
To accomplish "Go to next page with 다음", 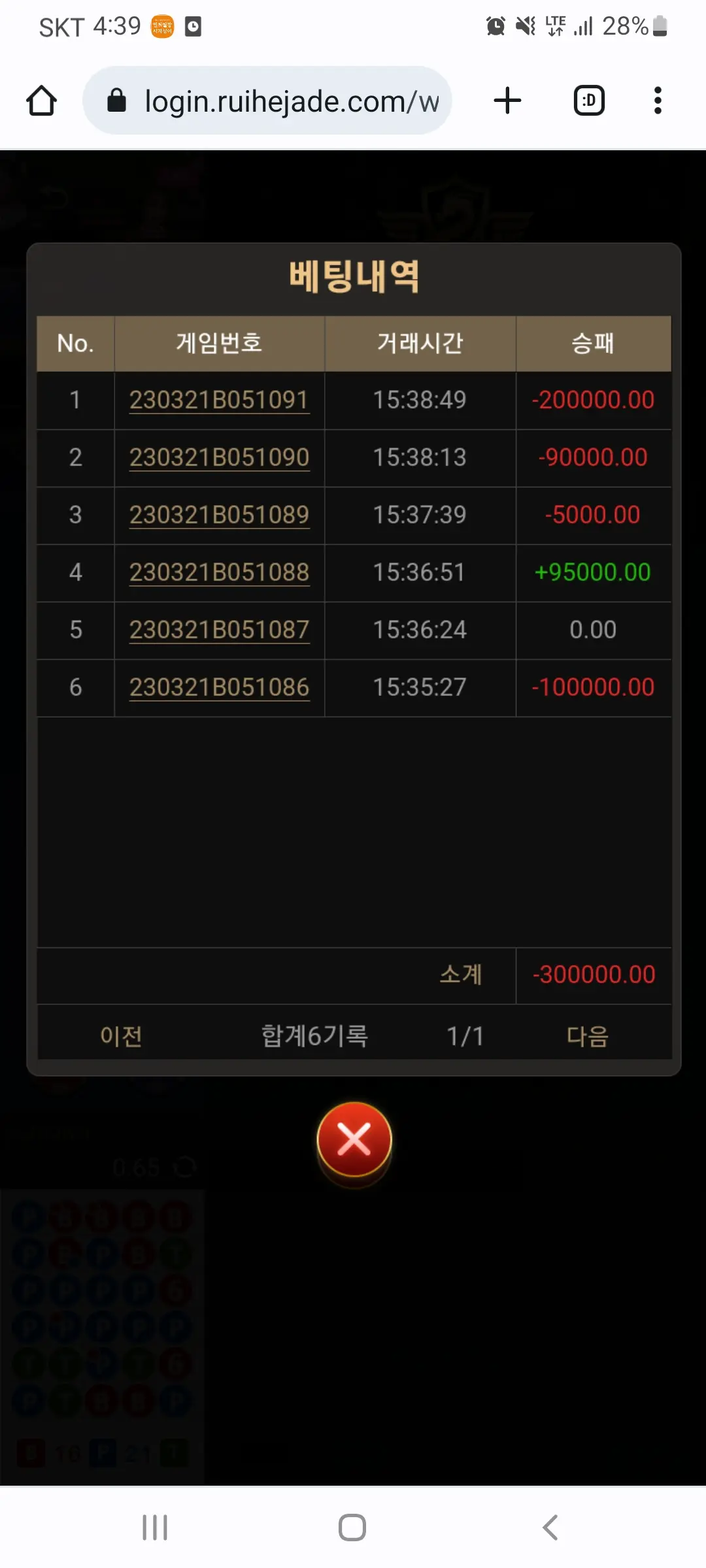I will (x=587, y=1036).
